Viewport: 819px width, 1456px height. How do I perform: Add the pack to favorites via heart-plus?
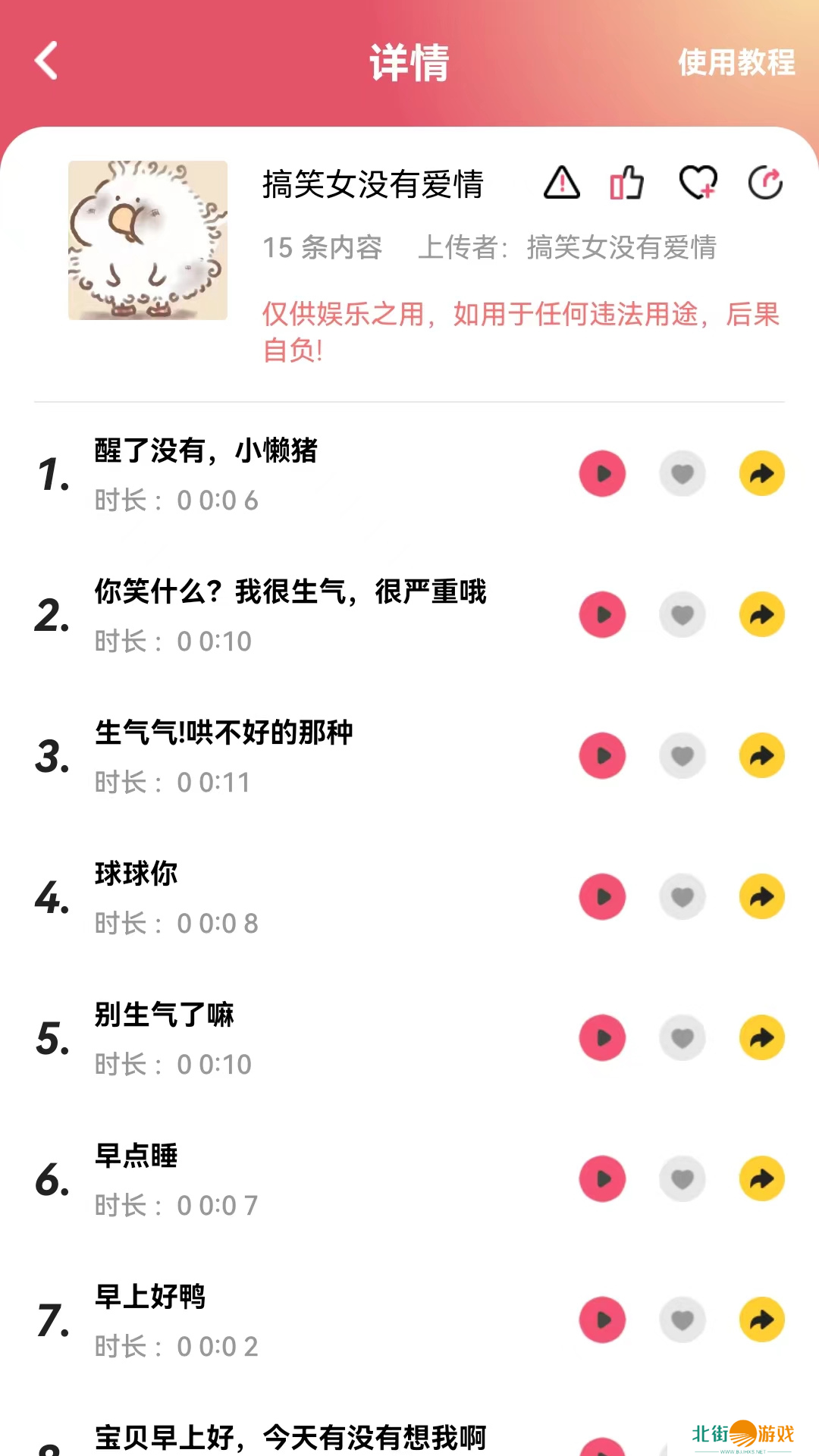click(698, 183)
